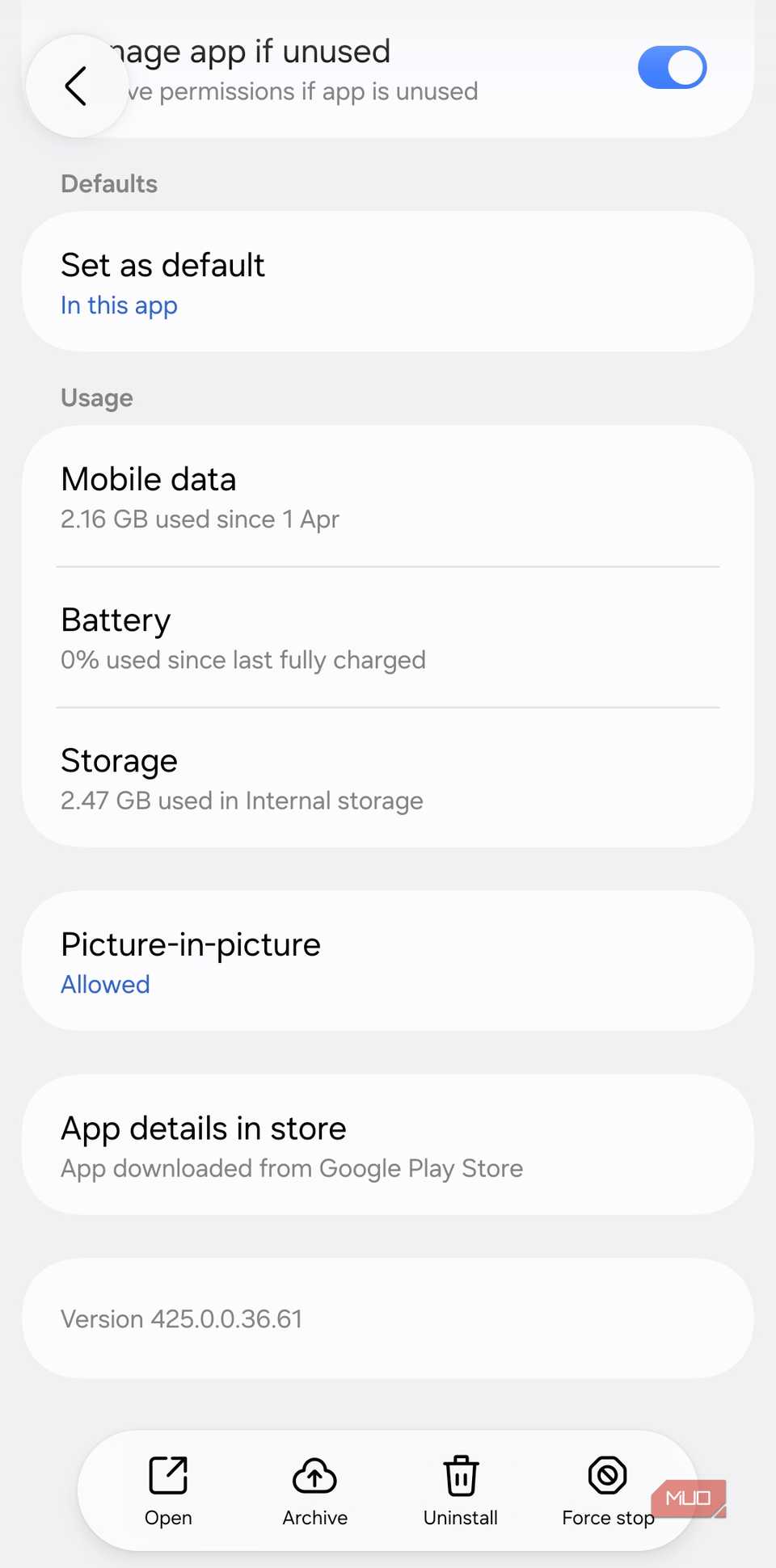Tap the Open icon at the bottom
The image size is (776, 1568).
(x=168, y=1473)
